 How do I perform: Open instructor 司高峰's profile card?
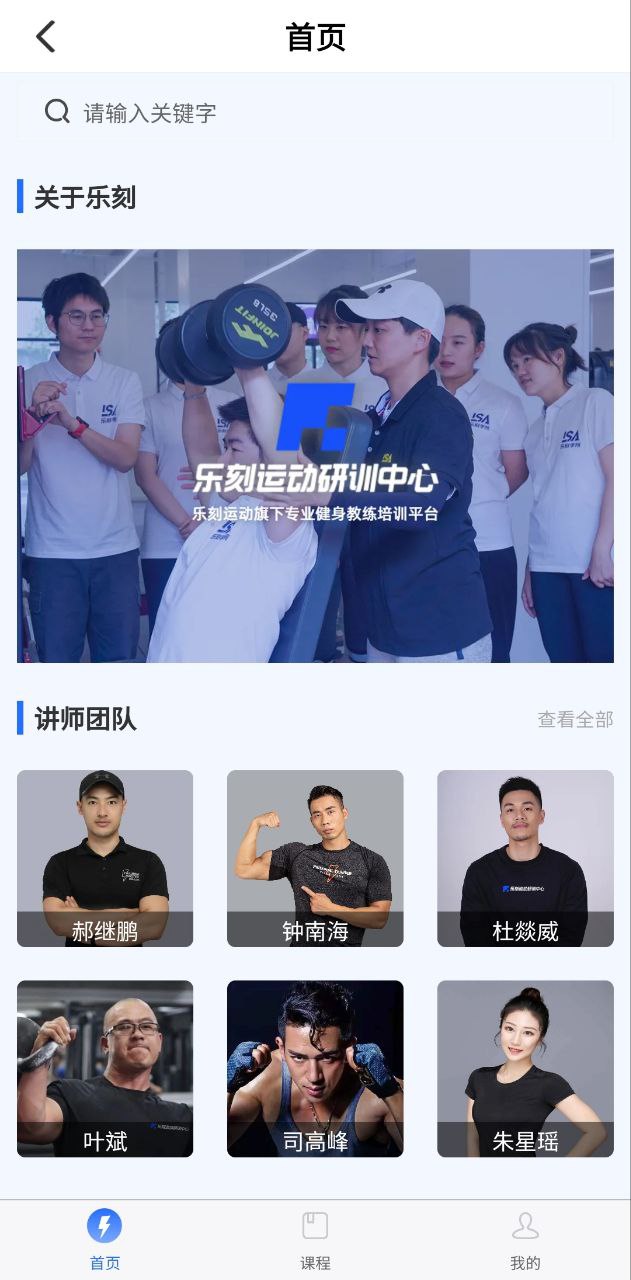click(x=315, y=1068)
